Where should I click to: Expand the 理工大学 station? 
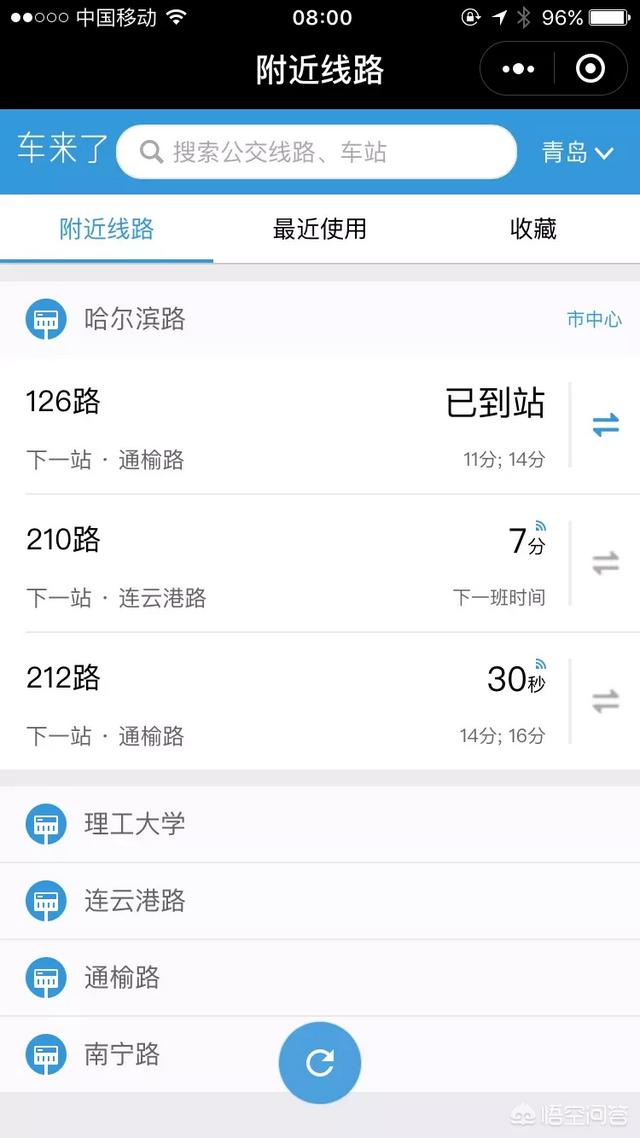click(x=320, y=824)
